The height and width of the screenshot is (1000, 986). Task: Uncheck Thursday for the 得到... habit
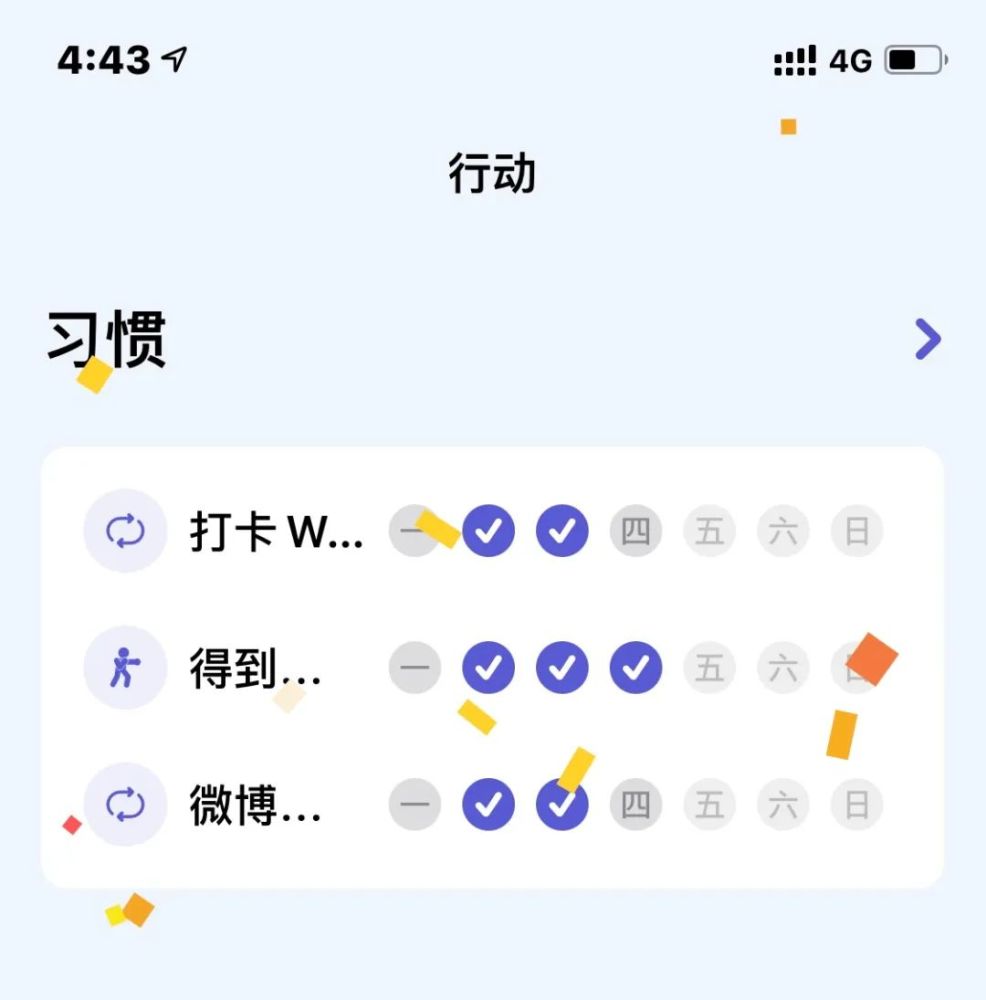click(636, 668)
